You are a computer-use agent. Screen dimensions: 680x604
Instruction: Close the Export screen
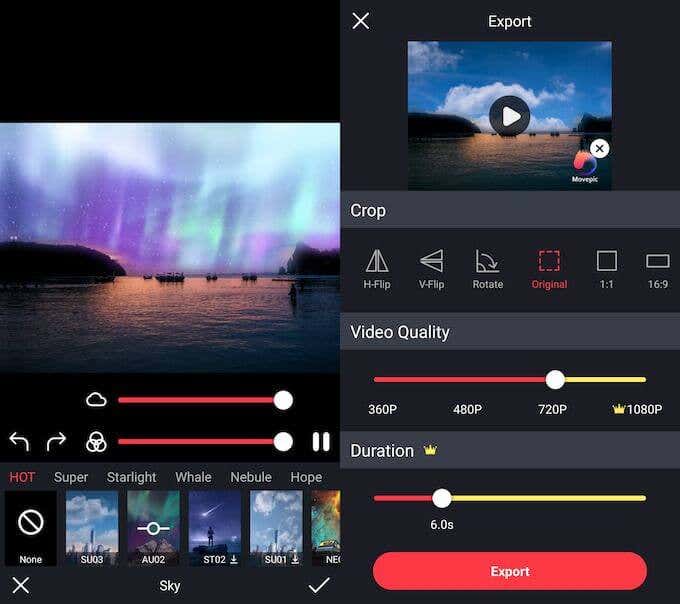tap(361, 21)
